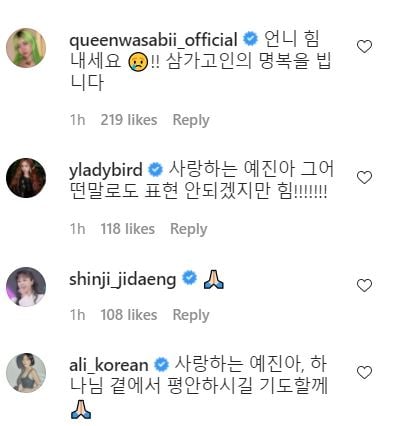The width and height of the screenshot is (397, 426).
Task: Tap queenwasabii_official's green-haired avatar
Action: [x=26, y=48]
